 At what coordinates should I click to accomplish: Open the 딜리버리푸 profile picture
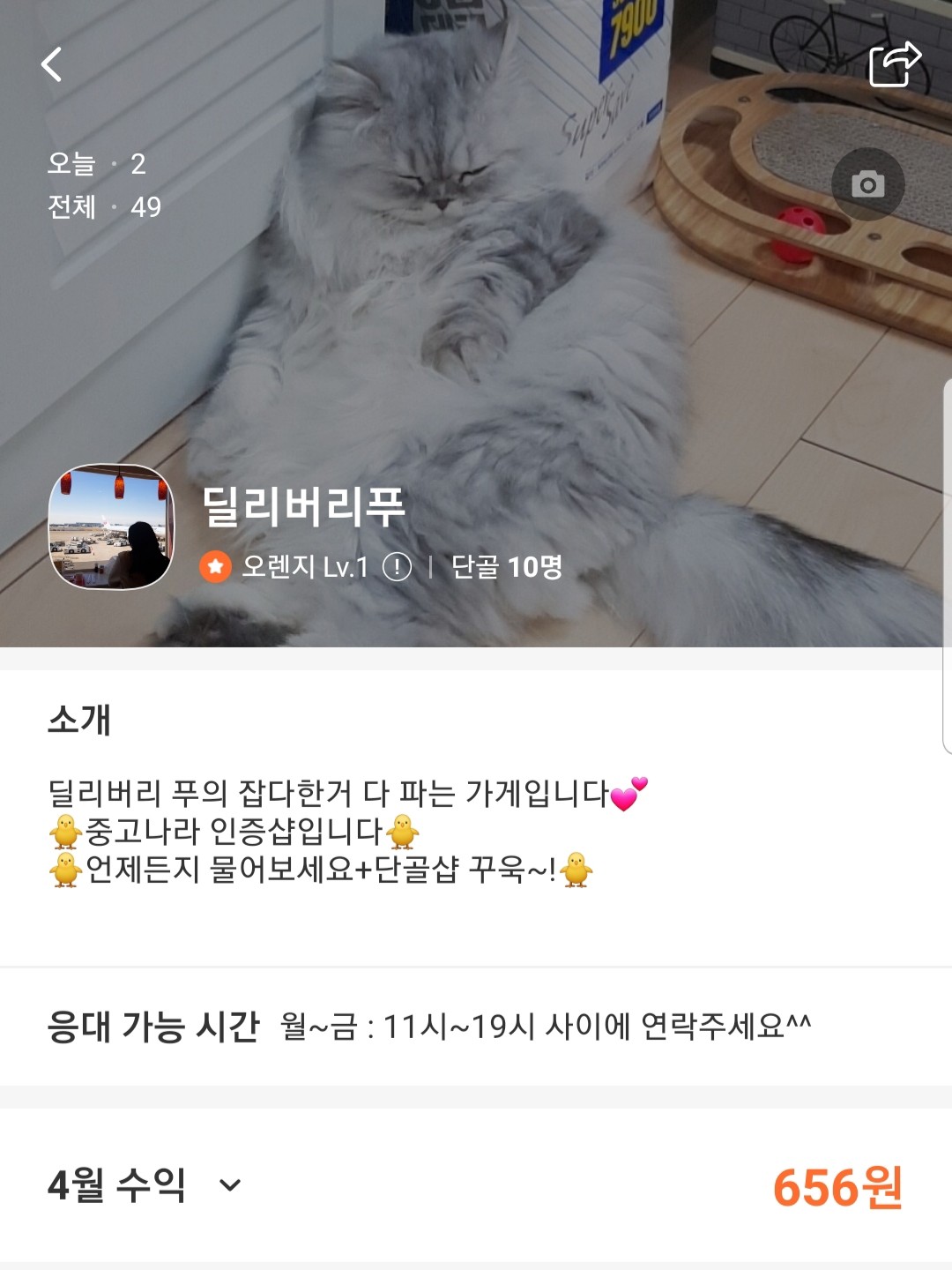coord(111,527)
